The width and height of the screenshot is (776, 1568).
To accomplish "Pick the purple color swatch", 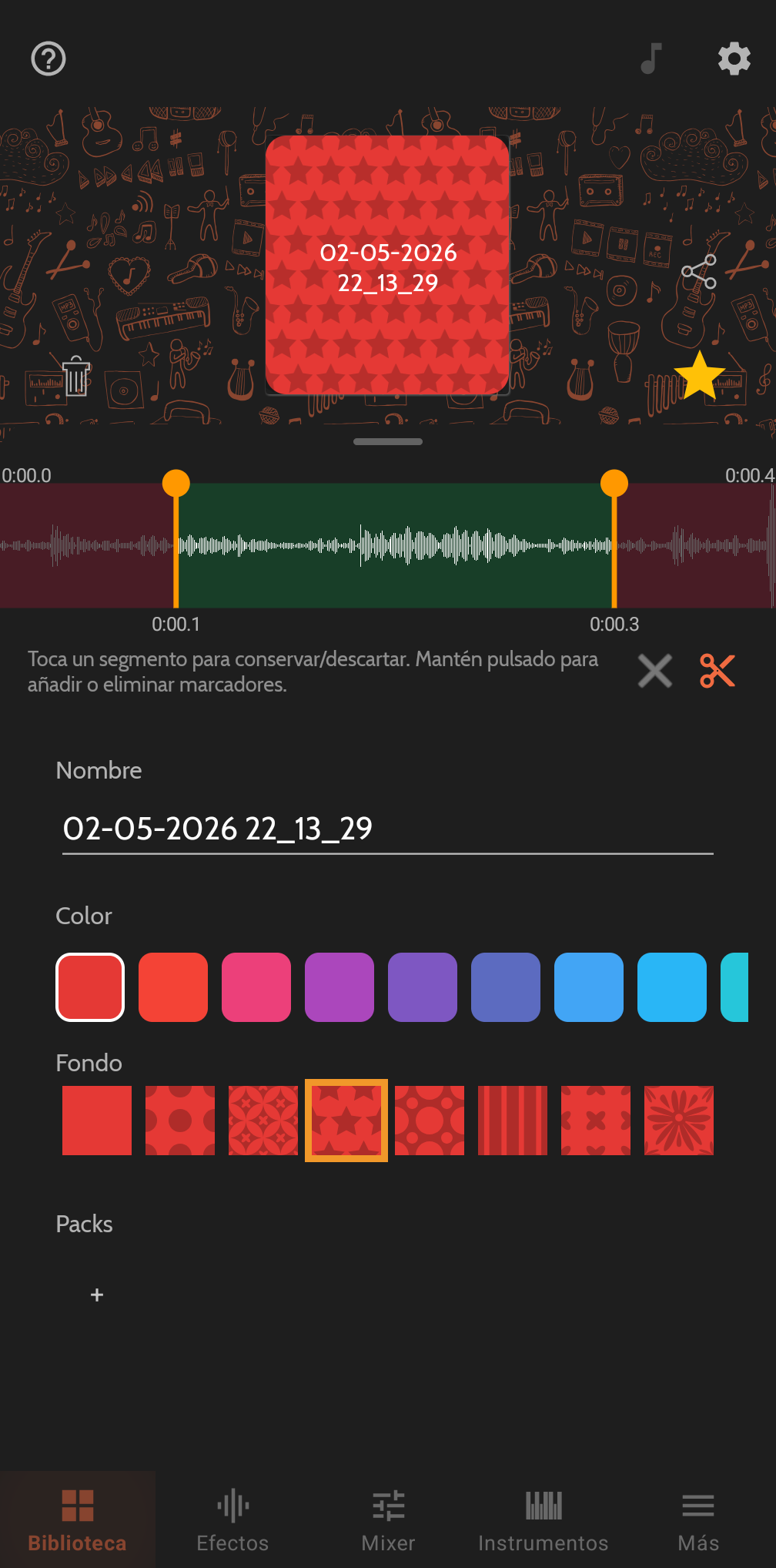I will coord(339,987).
